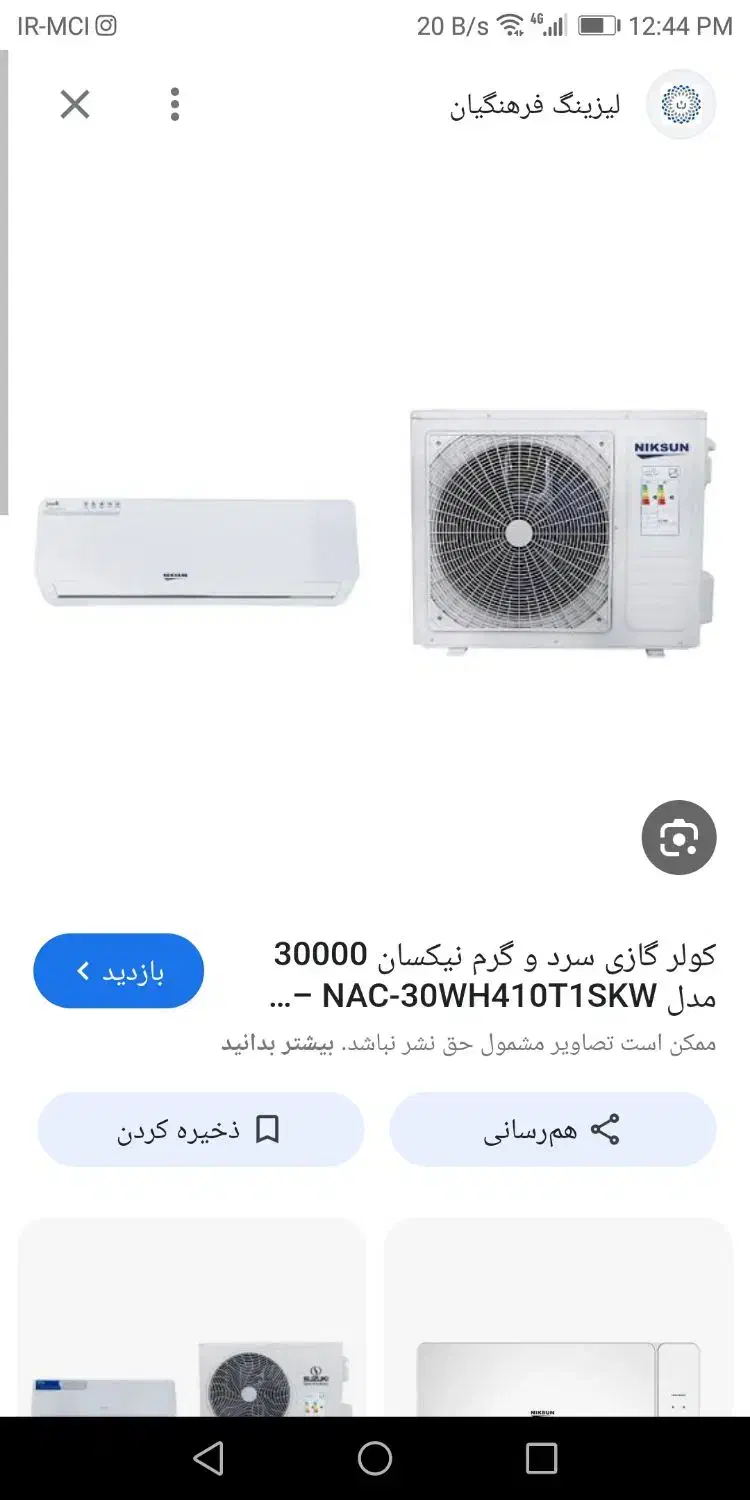Open the three-dot overflow menu
The image size is (750, 1500).
175,104
